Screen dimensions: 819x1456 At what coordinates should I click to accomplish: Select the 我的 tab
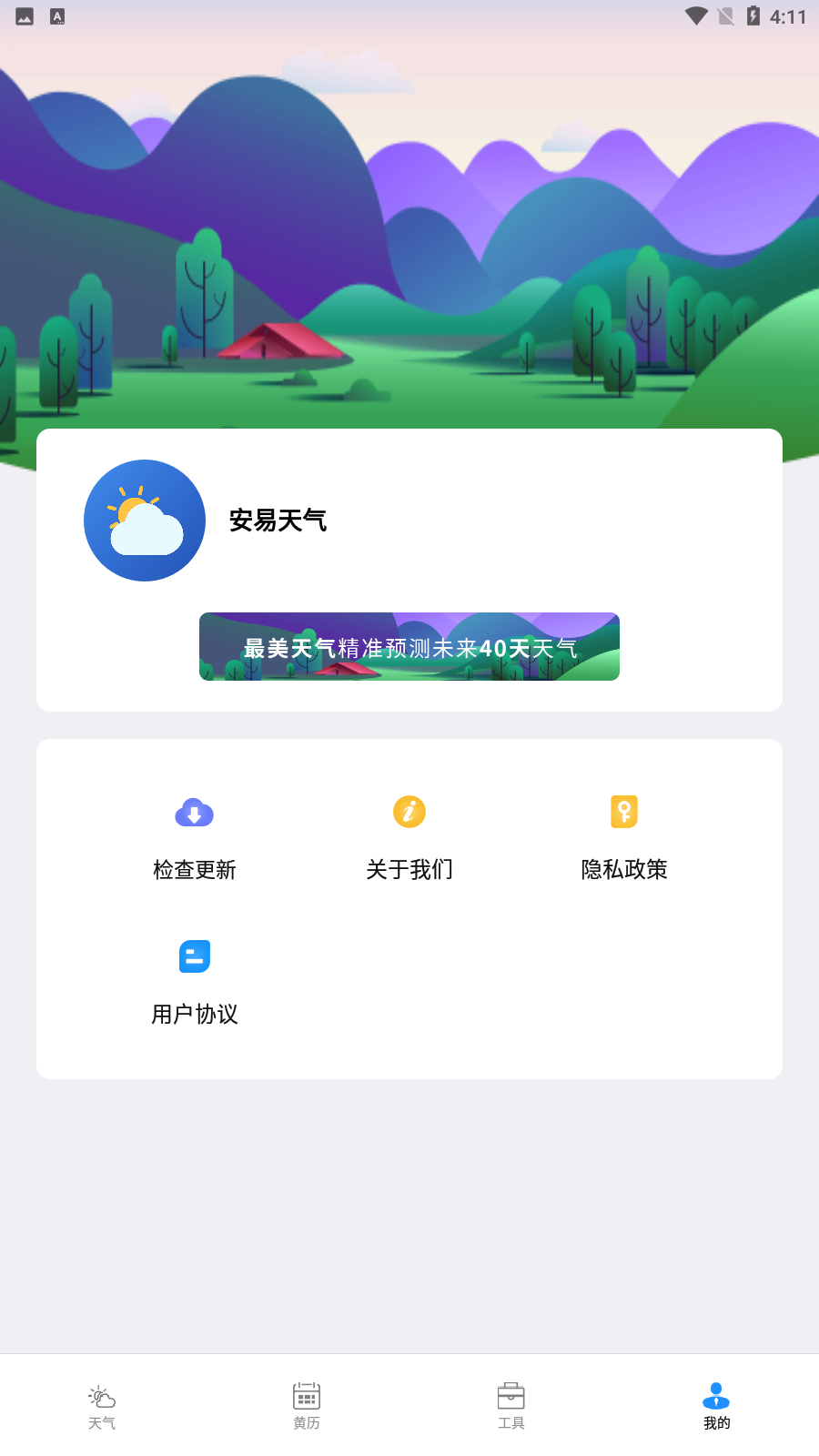click(716, 1405)
